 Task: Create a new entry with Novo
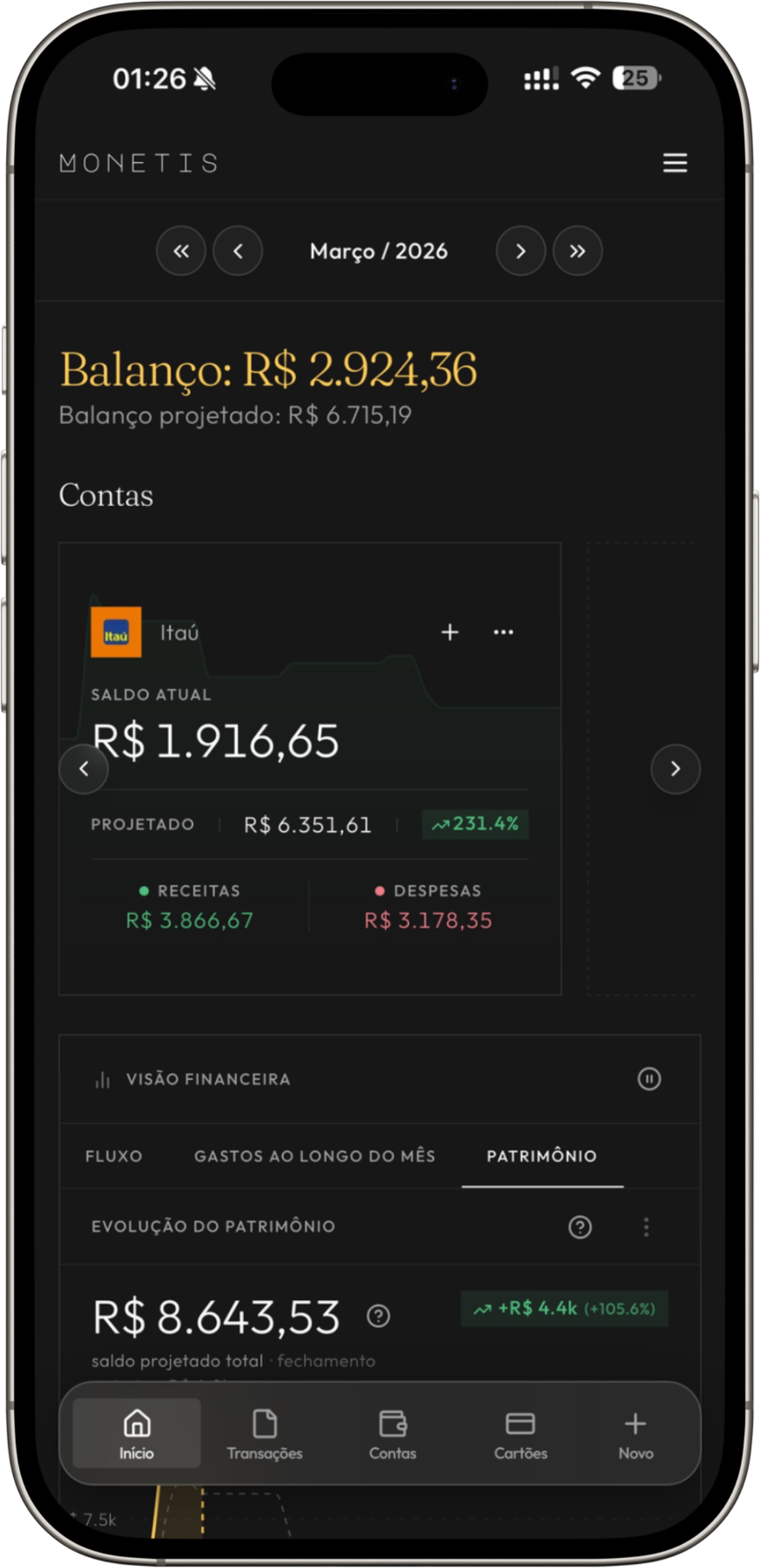[635, 1434]
